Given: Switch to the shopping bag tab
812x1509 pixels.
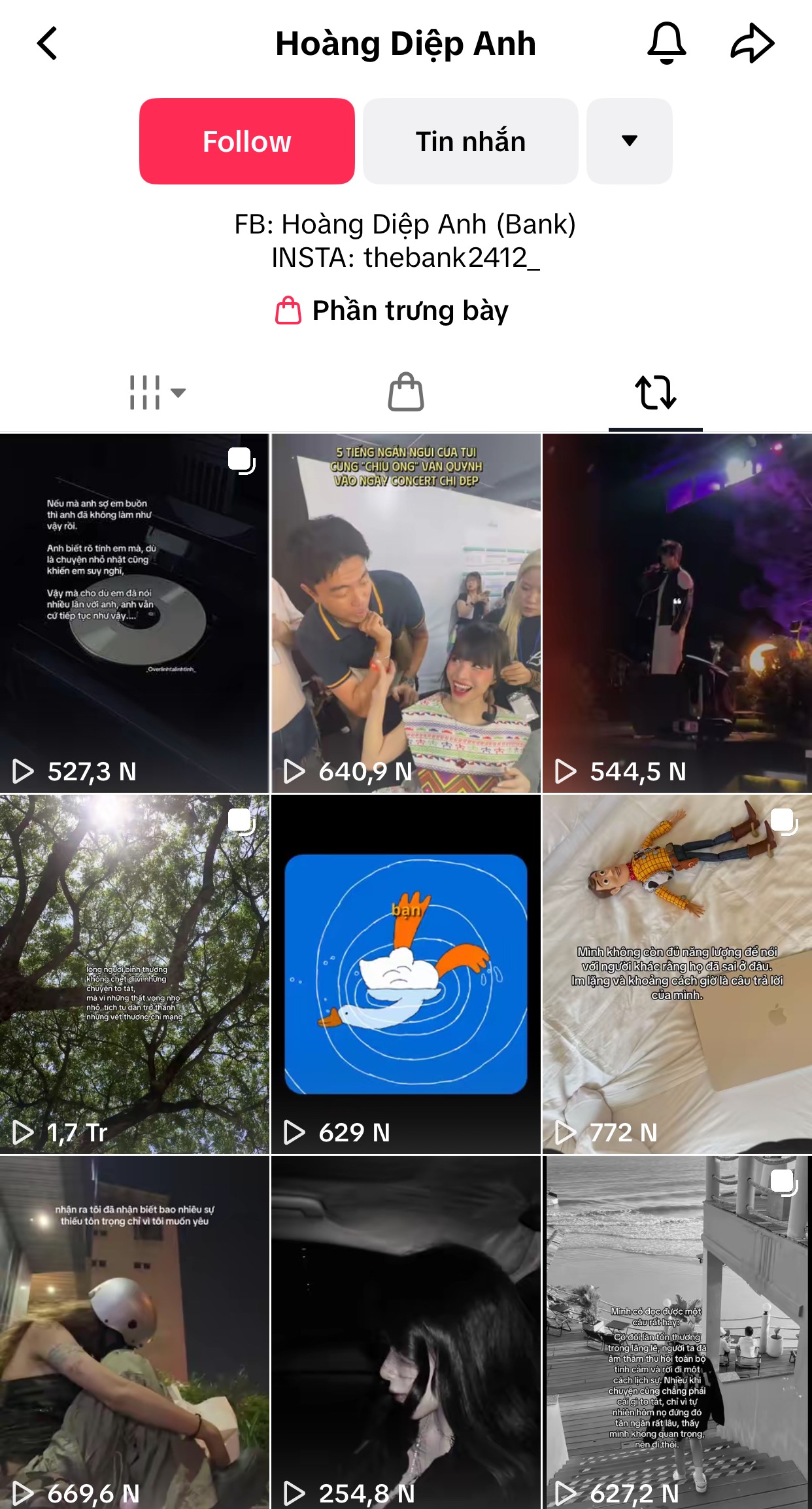Looking at the screenshot, I should [406, 392].
